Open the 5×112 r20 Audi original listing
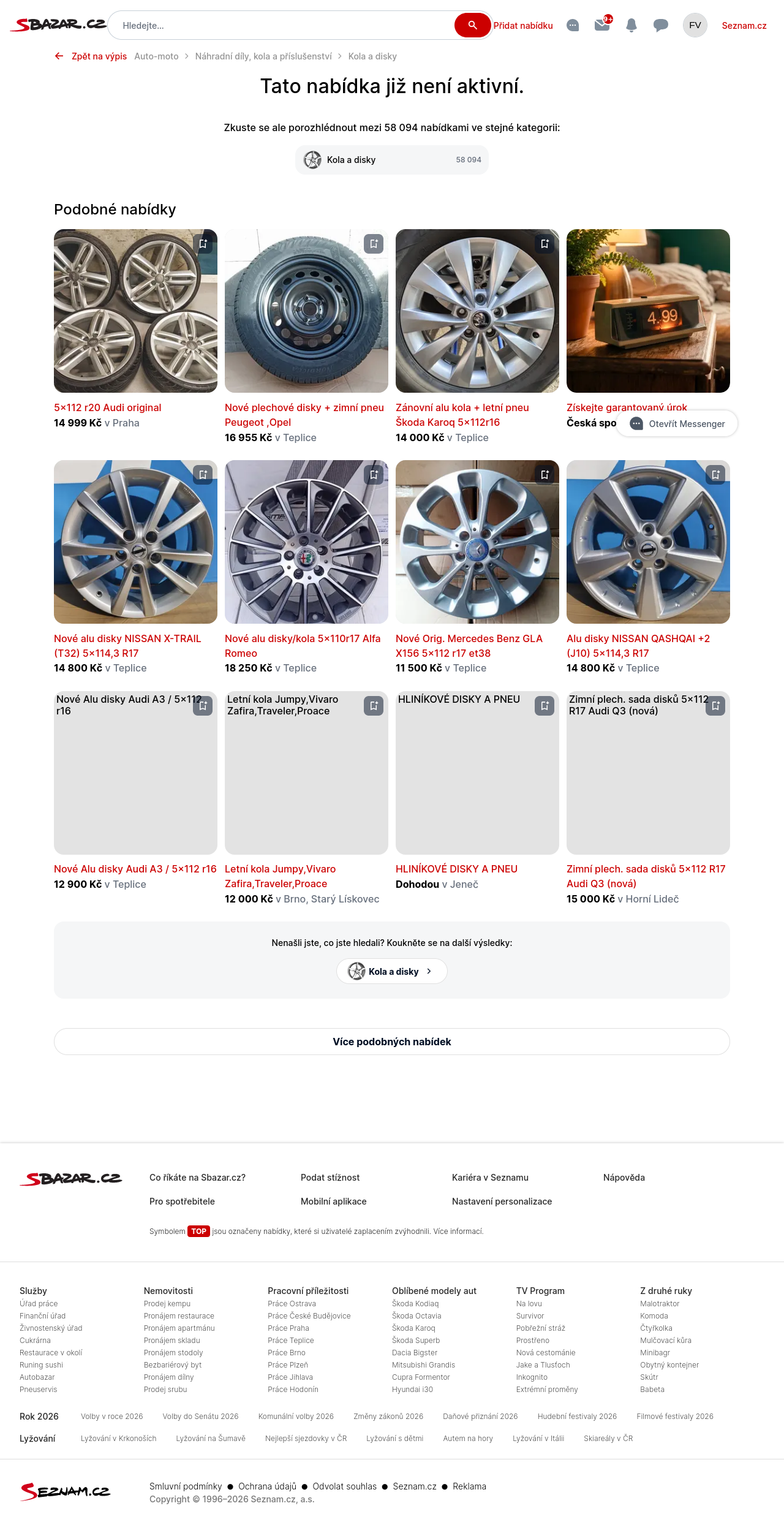The image size is (784, 1525). click(108, 407)
